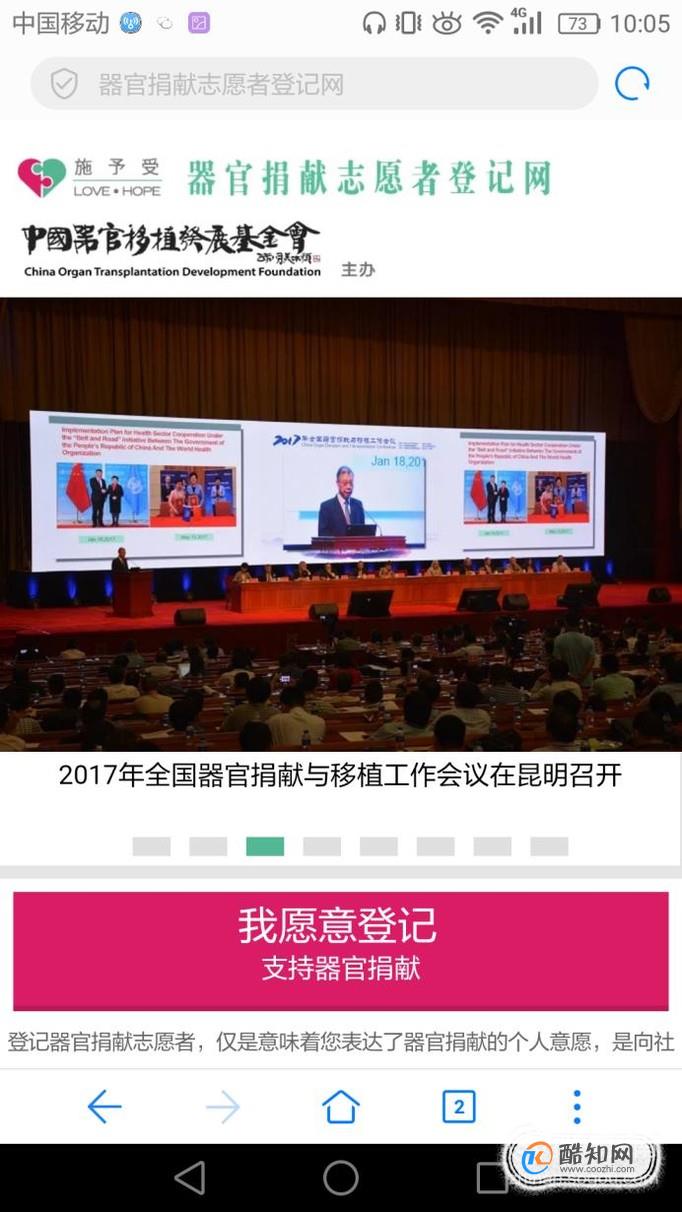Open the browser home page
This screenshot has width=682, height=1212.
(340, 1107)
